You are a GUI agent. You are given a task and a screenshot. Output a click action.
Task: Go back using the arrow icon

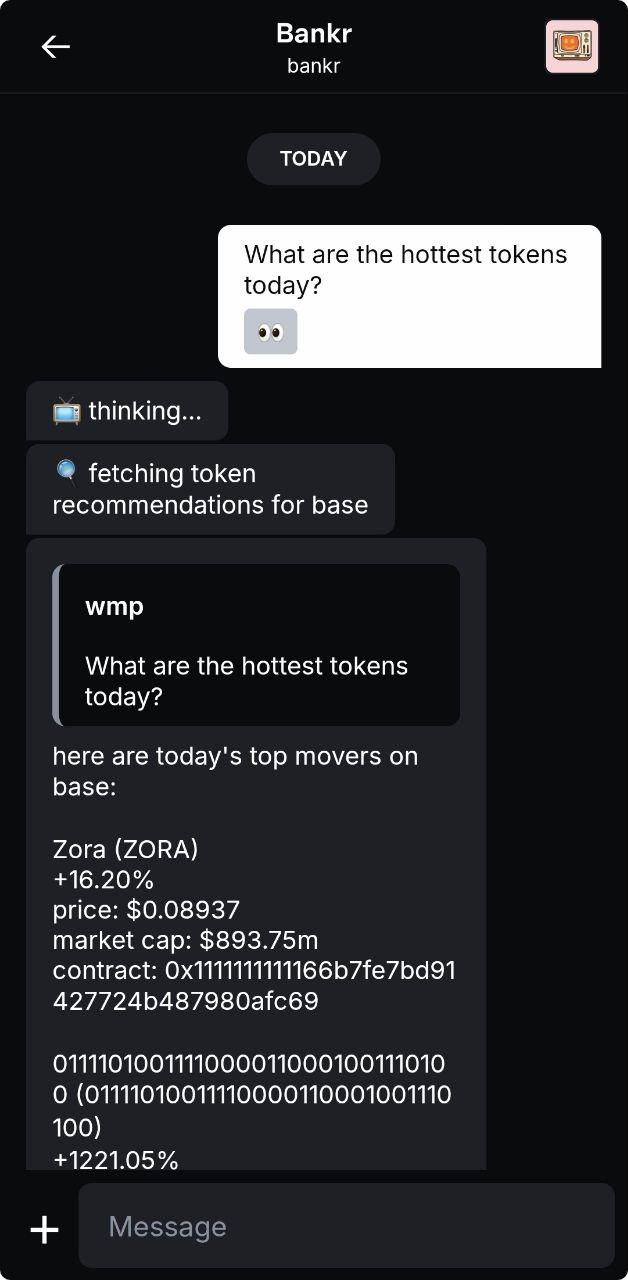(x=55, y=47)
